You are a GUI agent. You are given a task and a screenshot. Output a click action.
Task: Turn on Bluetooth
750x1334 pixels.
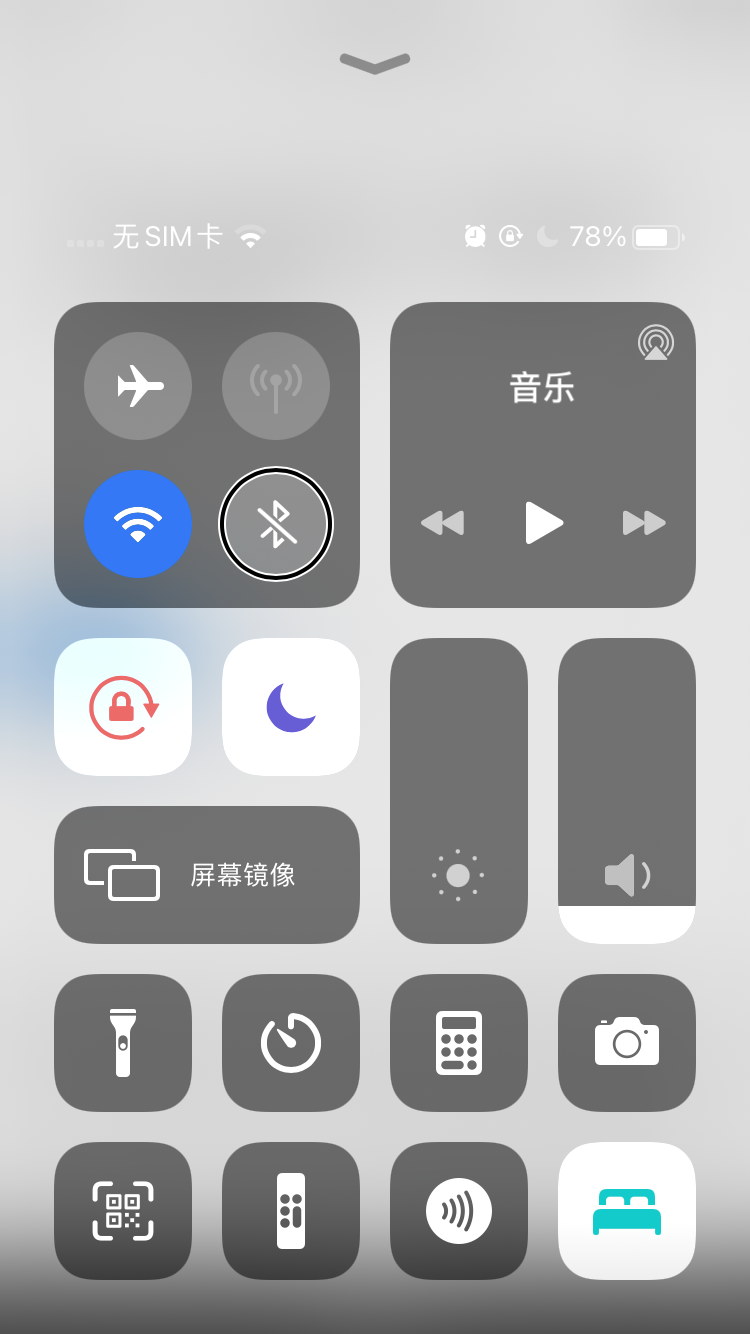(x=275, y=523)
